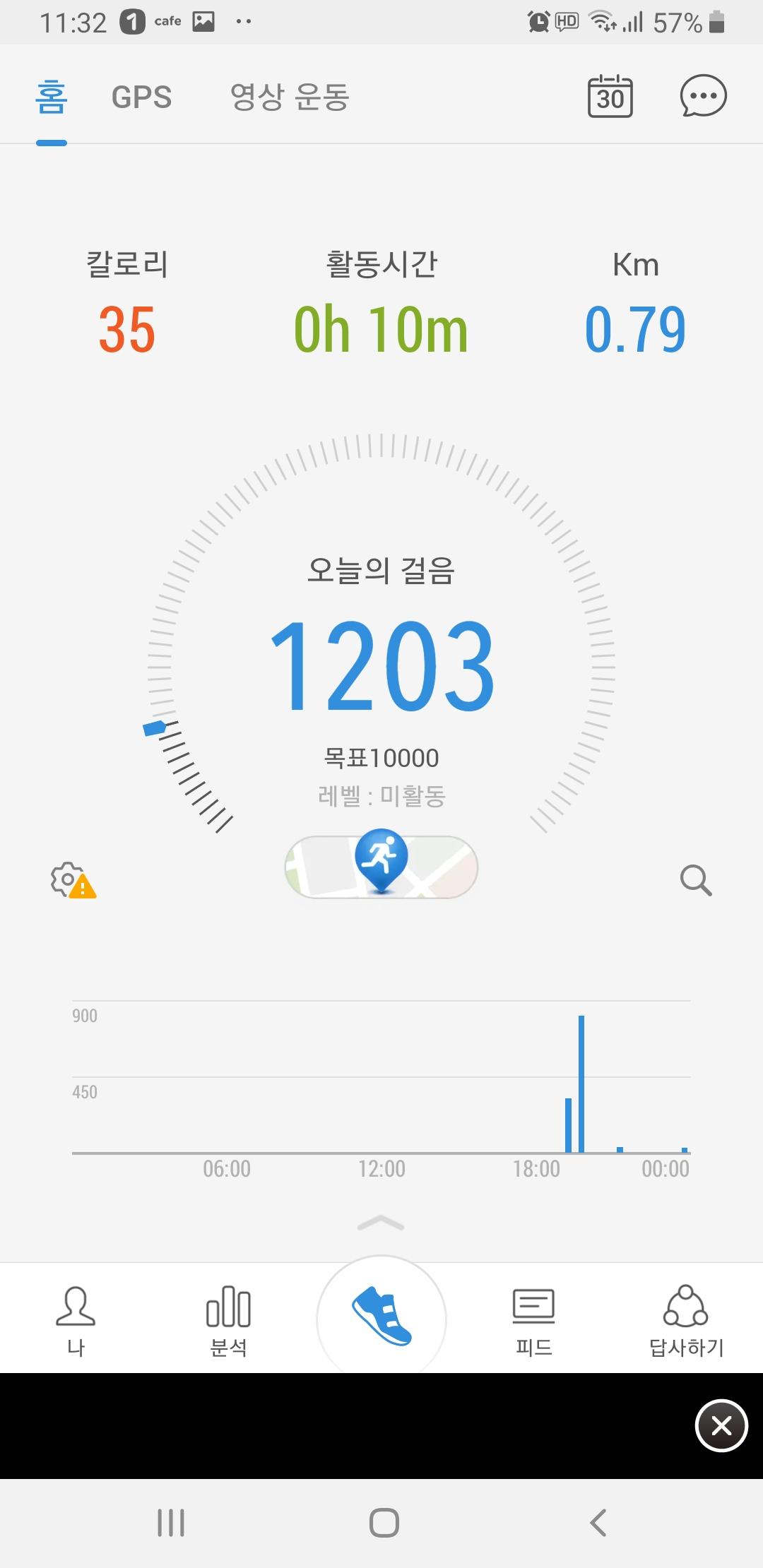Dismiss the black banner with X
Screen dimensions: 763x1568
pos(721,1425)
